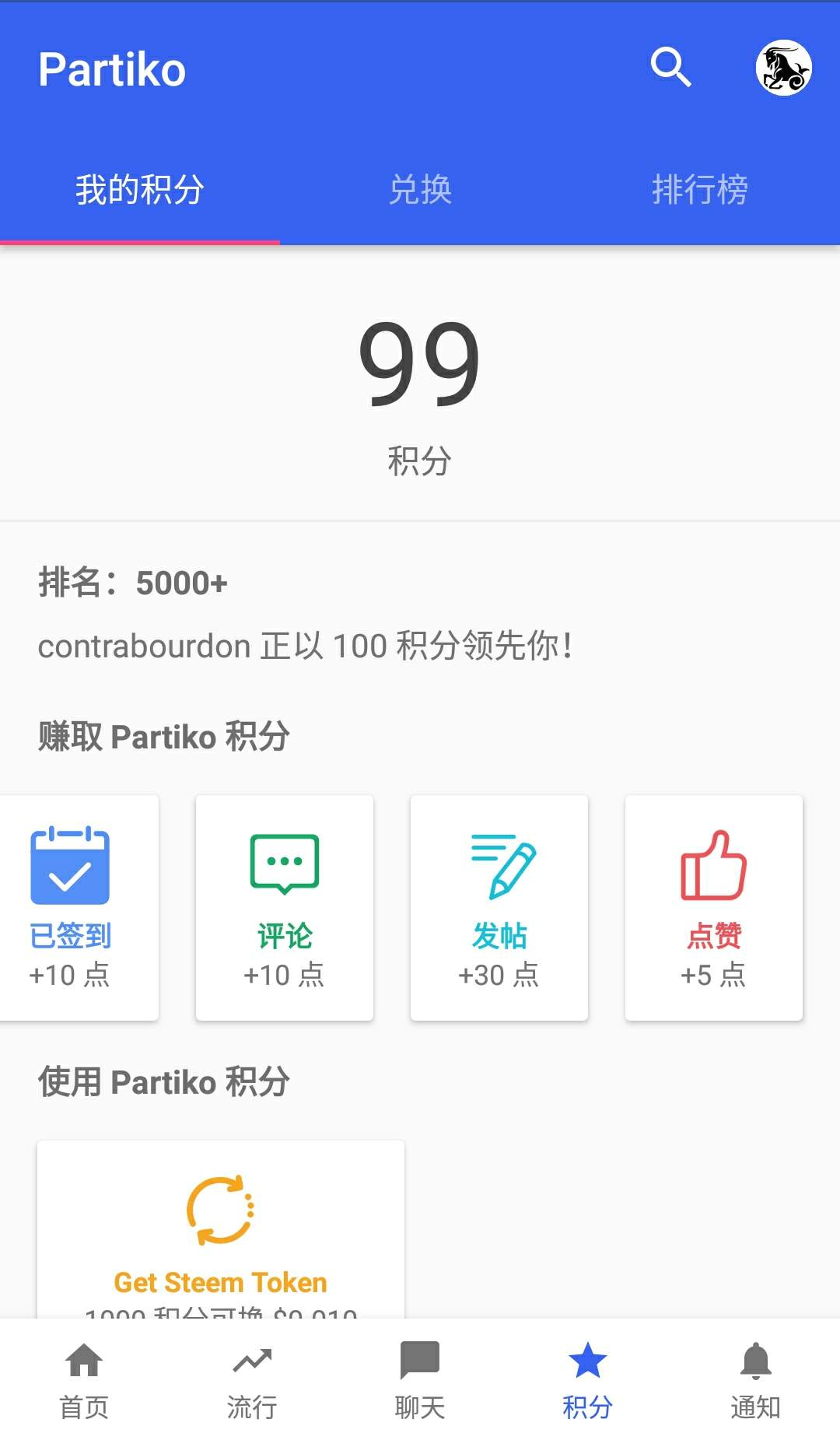The image size is (840, 1440).
Task: Open the 通知 notification bell icon
Action: (x=755, y=1379)
